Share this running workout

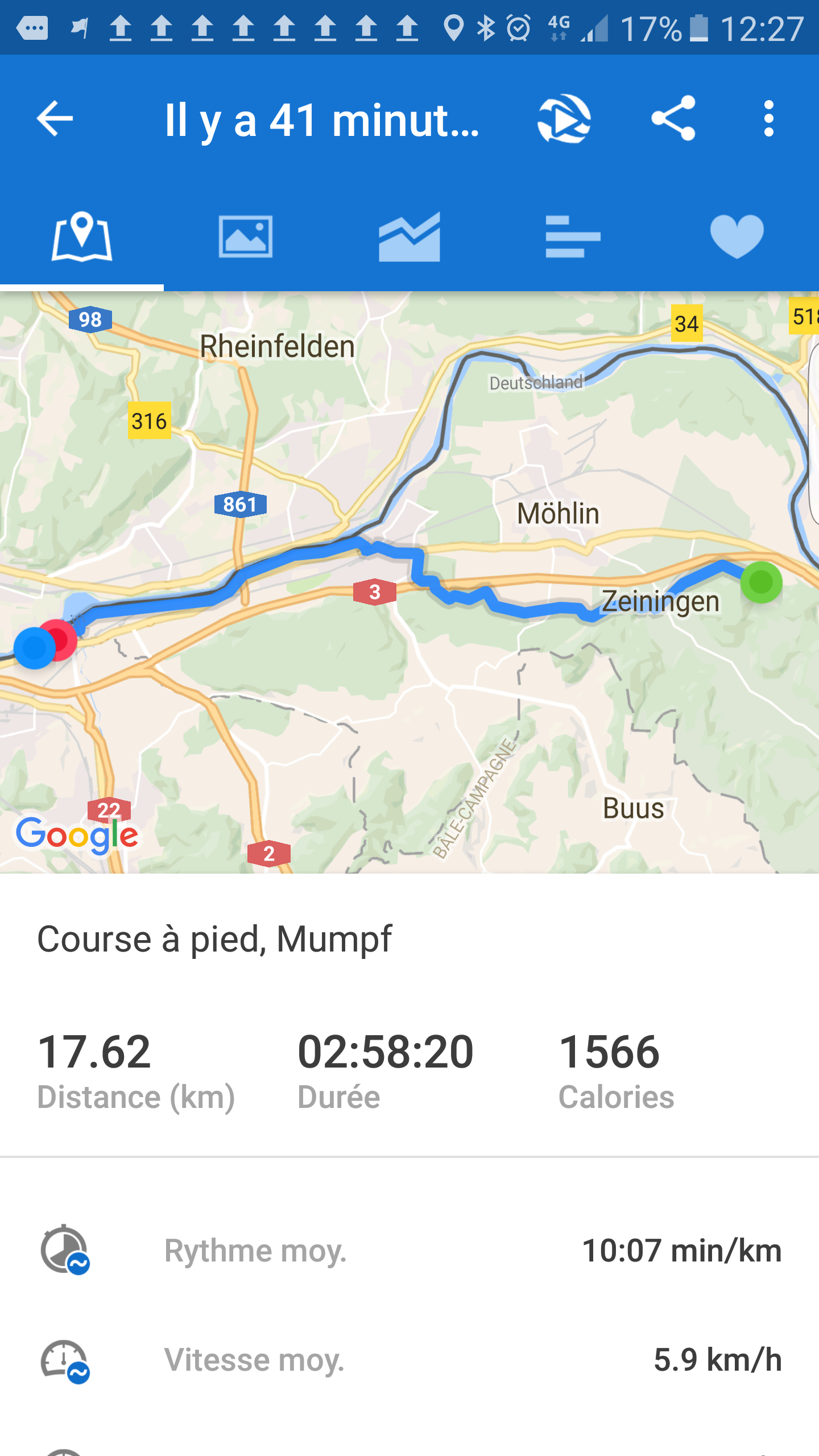click(673, 118)
